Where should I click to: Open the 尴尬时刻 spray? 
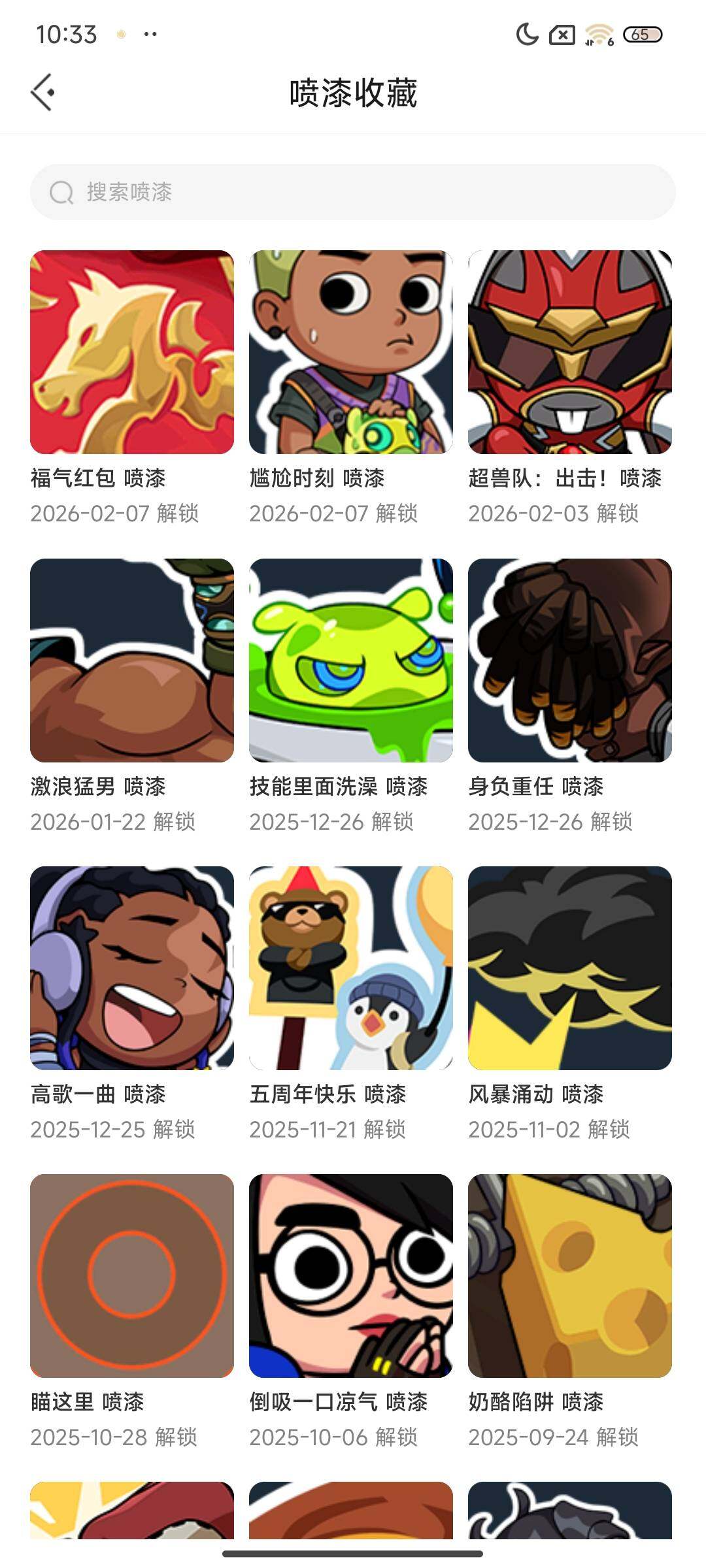(x=351, y=352)
